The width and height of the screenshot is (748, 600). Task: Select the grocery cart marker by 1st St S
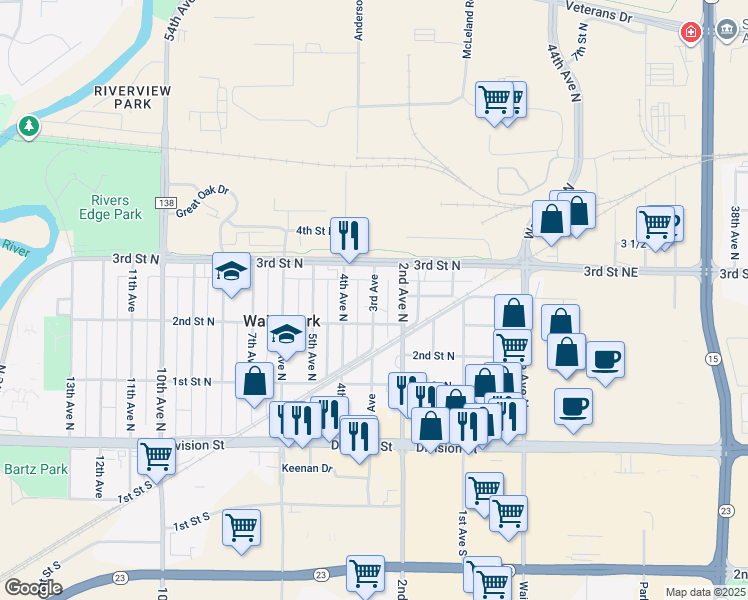(x=241, y=526)
